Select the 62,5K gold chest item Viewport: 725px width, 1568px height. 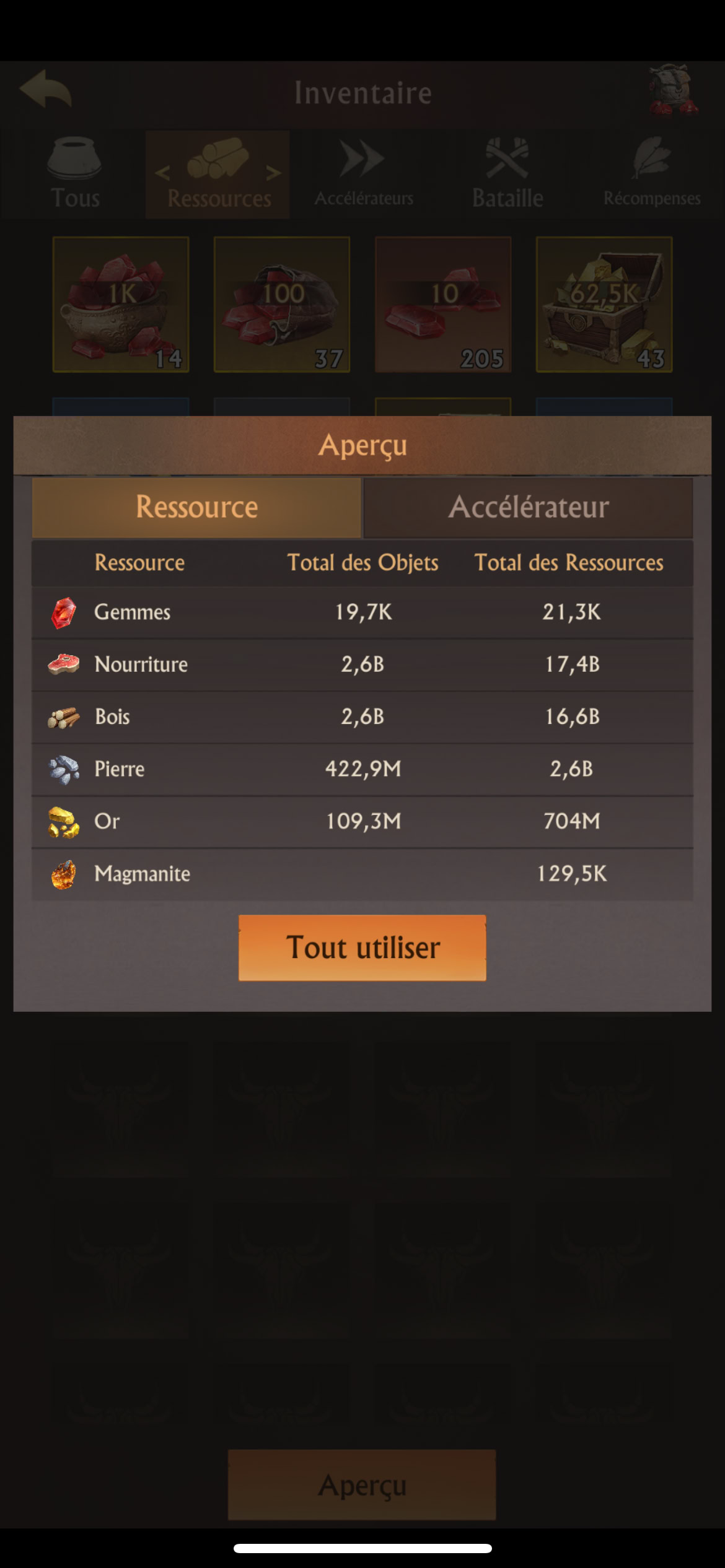pos(604,304)
